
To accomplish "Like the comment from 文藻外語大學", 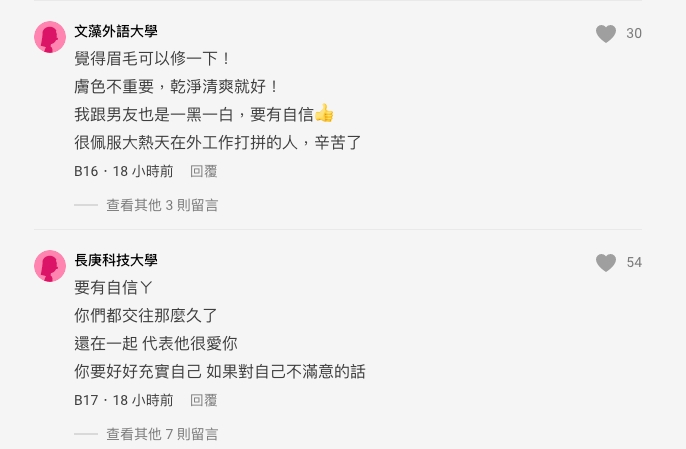I will [x=606, y=34].
